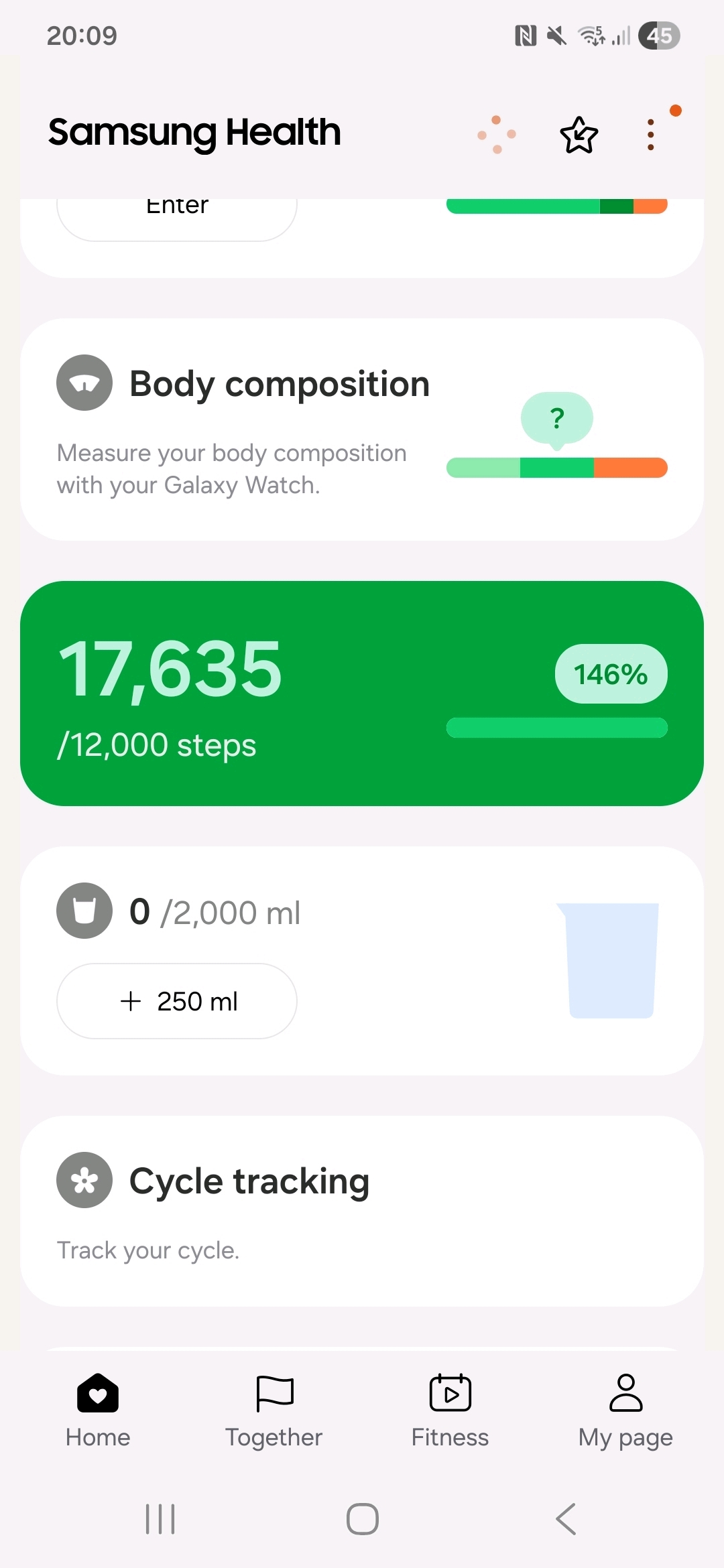Open the three-dot overflow menu

click(x=650, y=135)
